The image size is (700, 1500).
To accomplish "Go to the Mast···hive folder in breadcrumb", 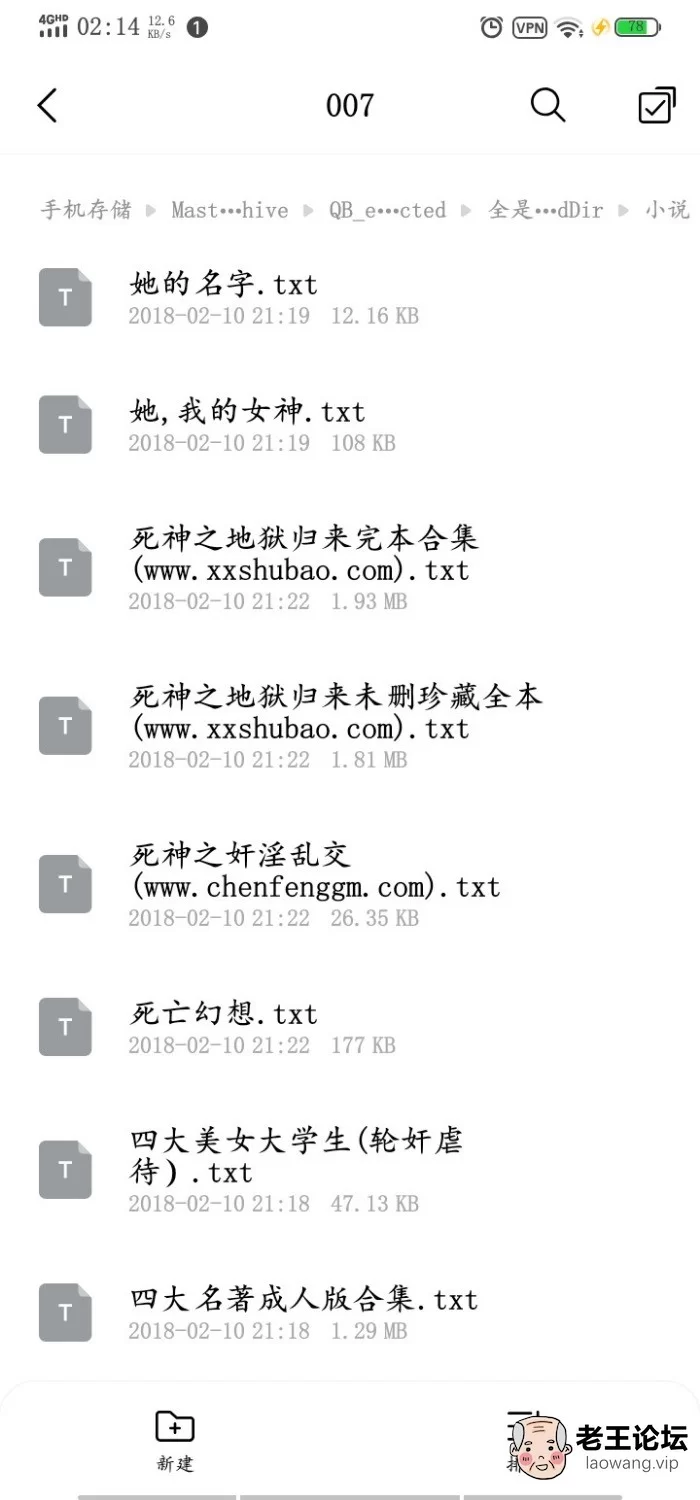I will point(230,210).
